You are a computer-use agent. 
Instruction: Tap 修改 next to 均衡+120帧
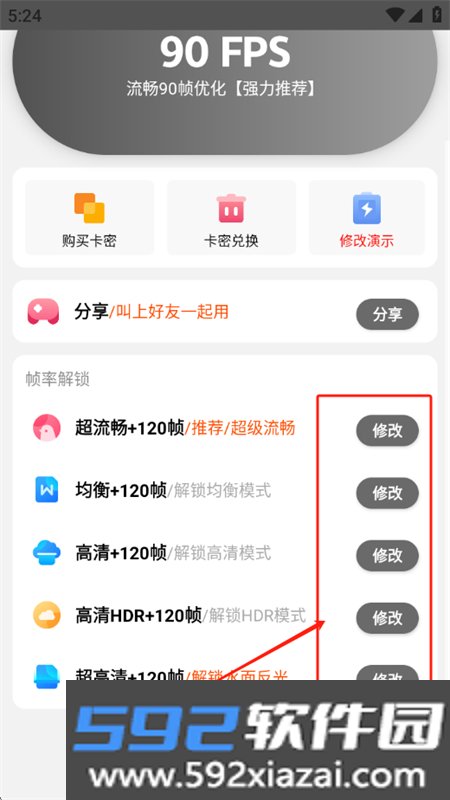coord(387,493)
